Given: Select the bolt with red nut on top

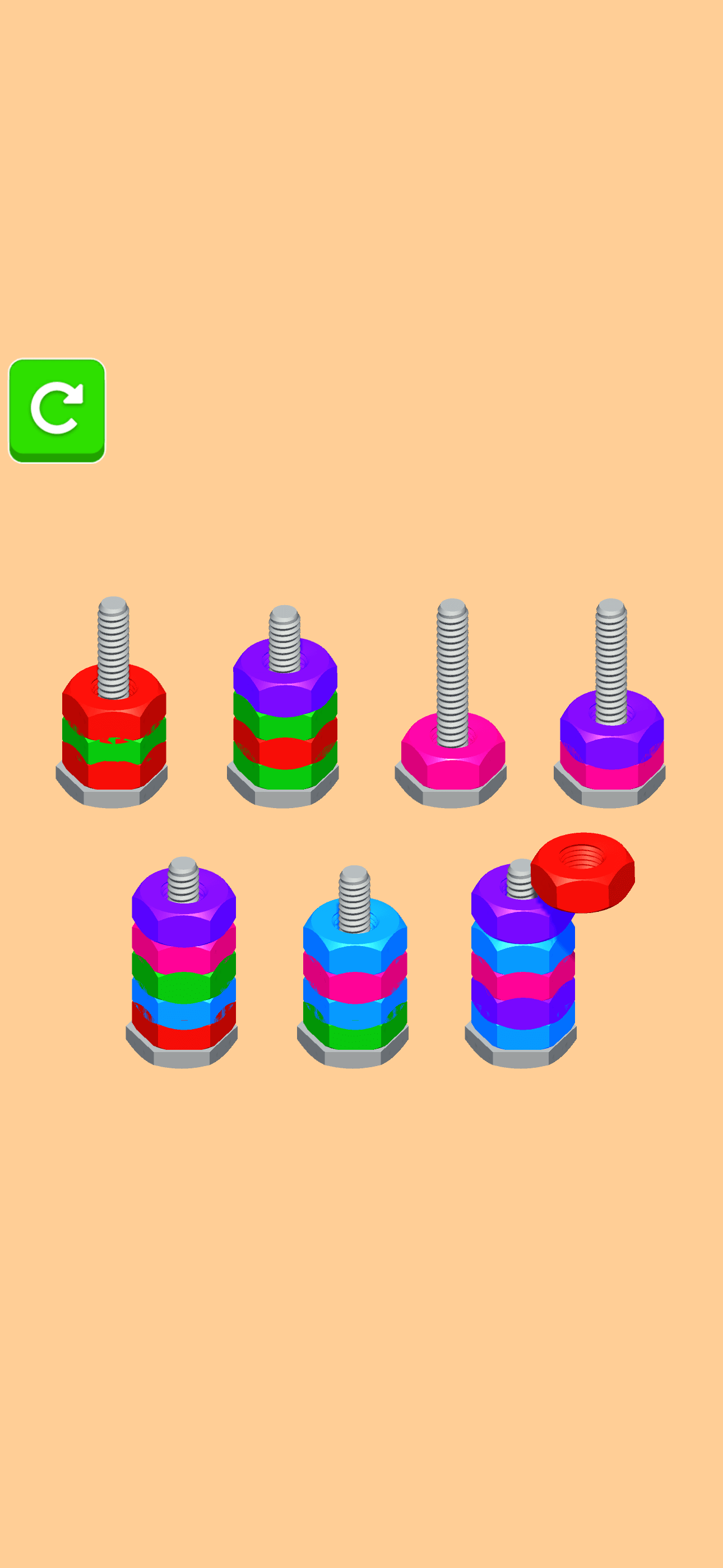Looking at the screenshot, I should point(113,703).
